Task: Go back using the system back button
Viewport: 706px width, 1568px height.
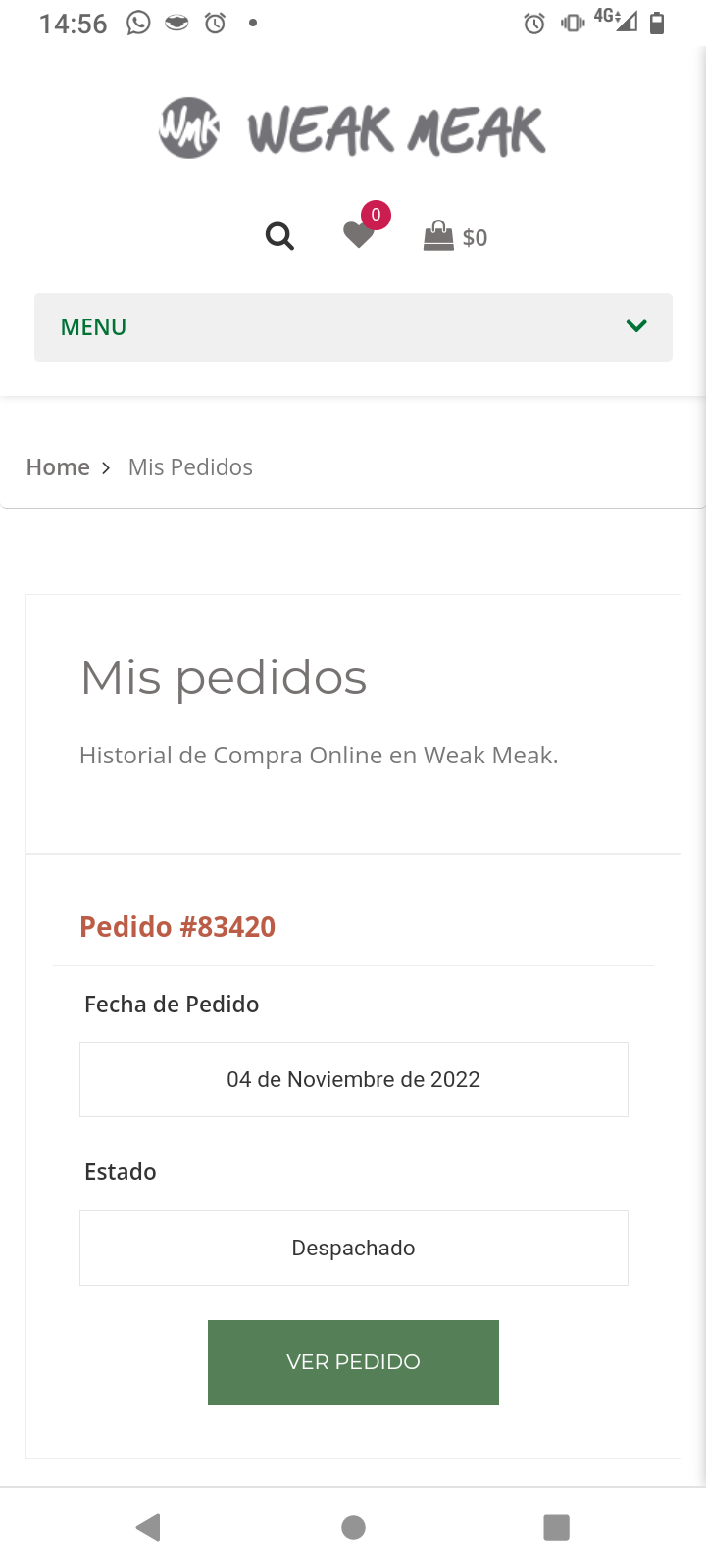Action: pos(148,1527)
